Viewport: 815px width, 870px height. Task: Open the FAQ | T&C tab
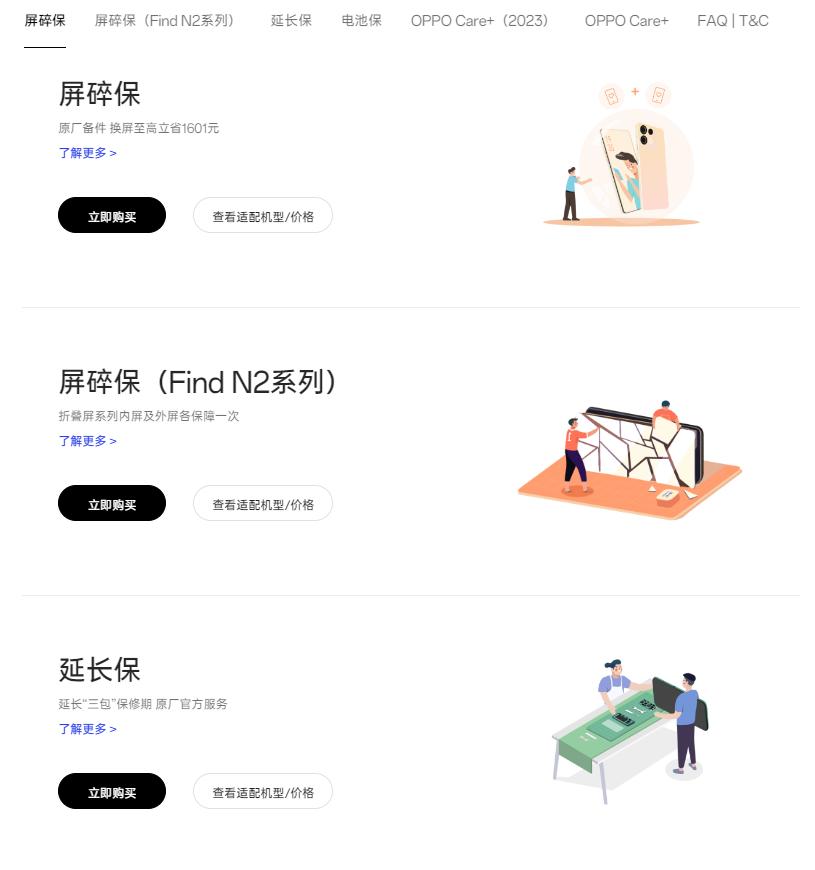[732, 20]
